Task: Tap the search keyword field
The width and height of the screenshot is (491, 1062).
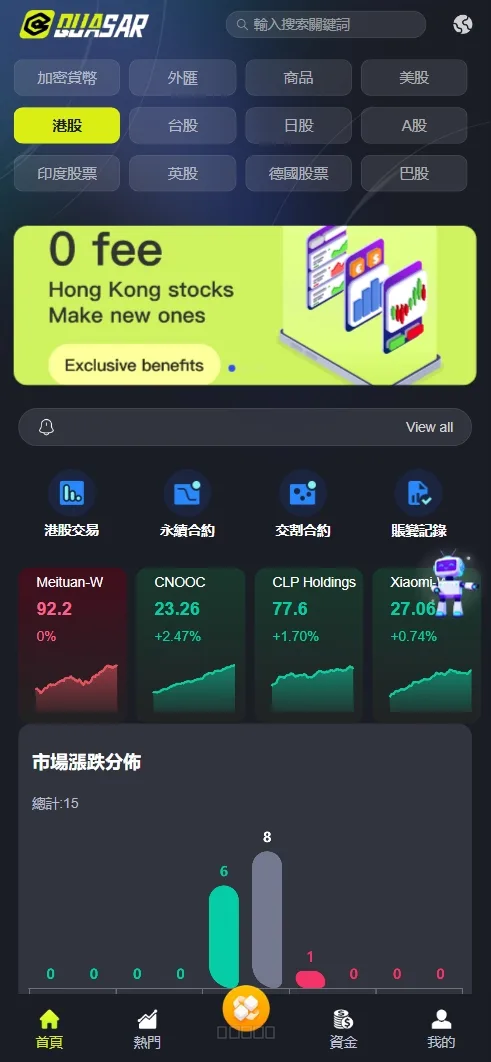Action: click(326, 25)
